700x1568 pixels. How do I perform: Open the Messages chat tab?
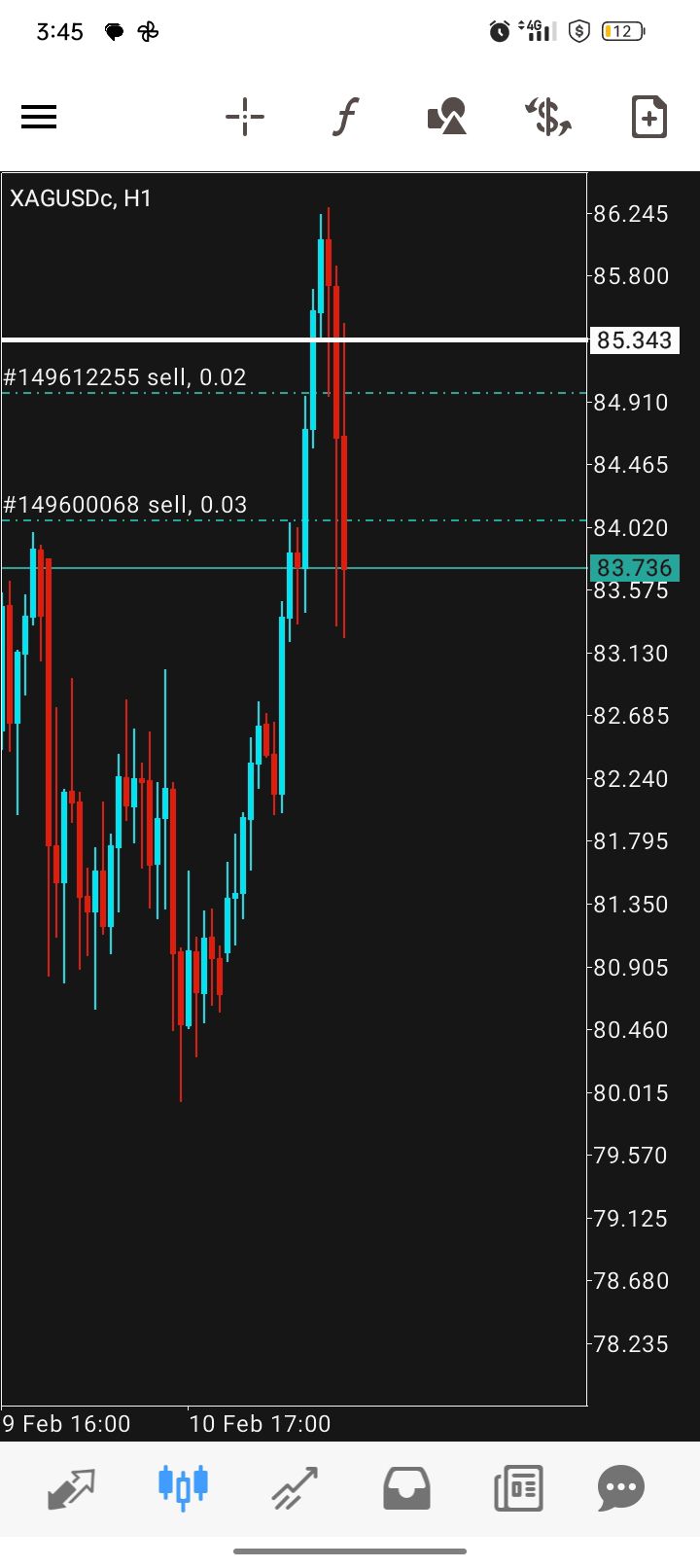[621, 1487]
